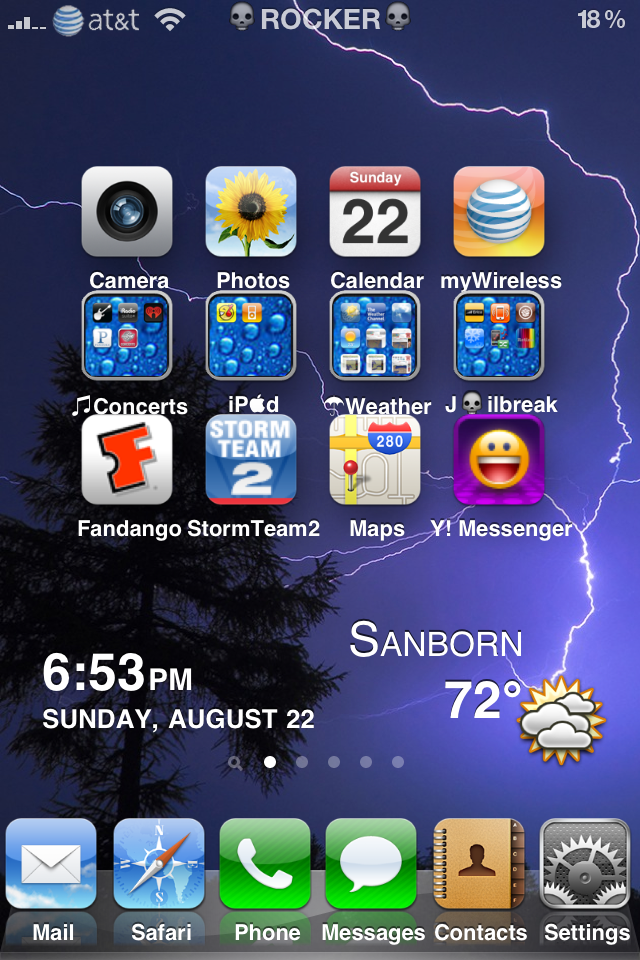This screenshot has width=640, height=960.
Task: Open the Phone app
Action: click(x=265, y=865)
